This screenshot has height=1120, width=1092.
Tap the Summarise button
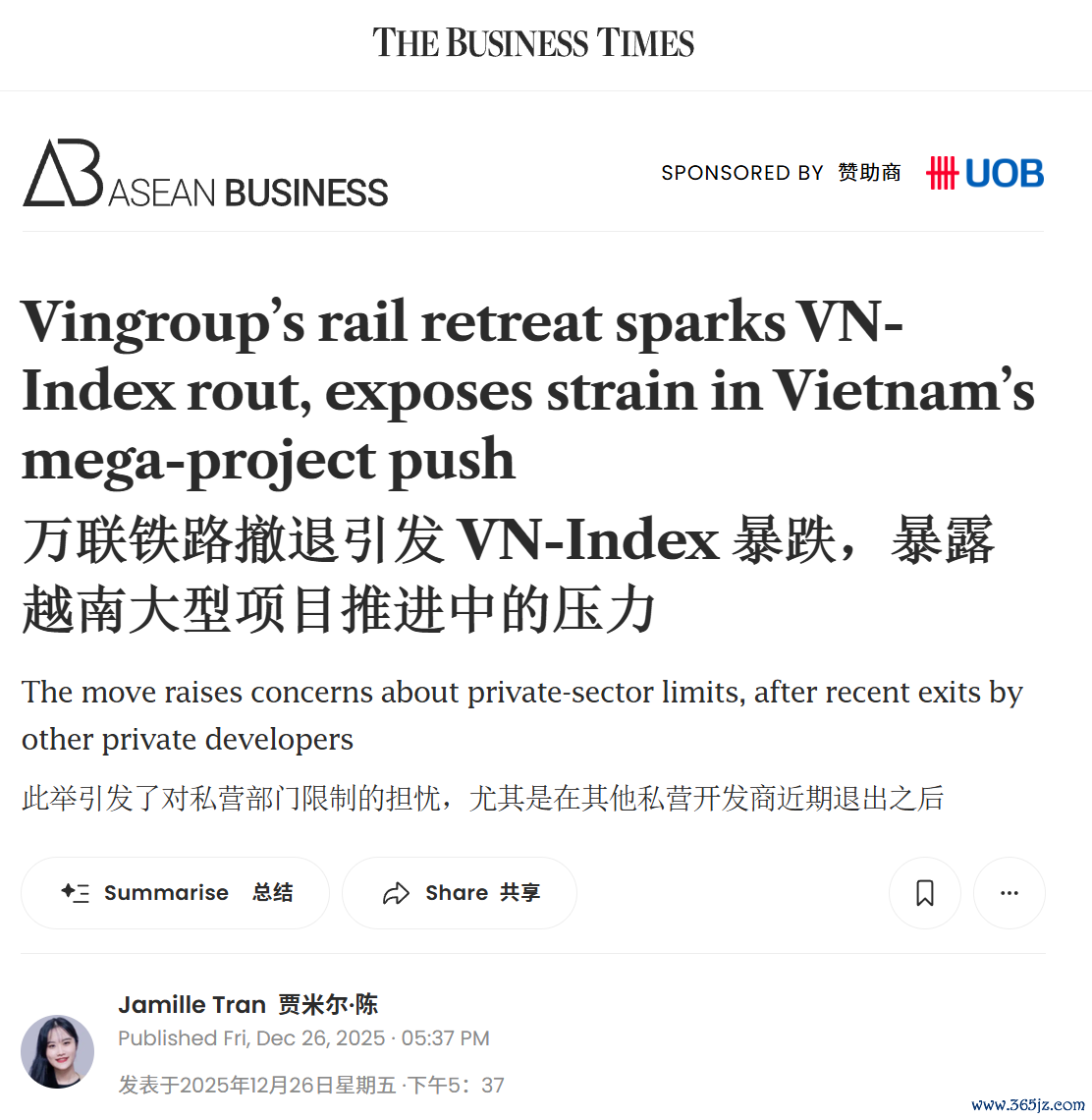pos(175,893)
